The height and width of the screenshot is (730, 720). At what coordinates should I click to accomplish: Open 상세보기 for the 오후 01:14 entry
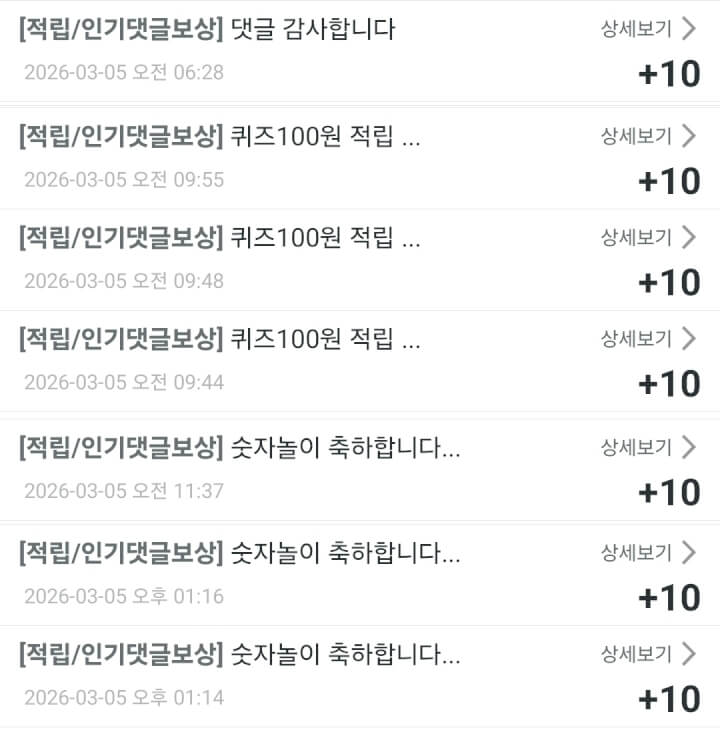click(x=647, y=655)
